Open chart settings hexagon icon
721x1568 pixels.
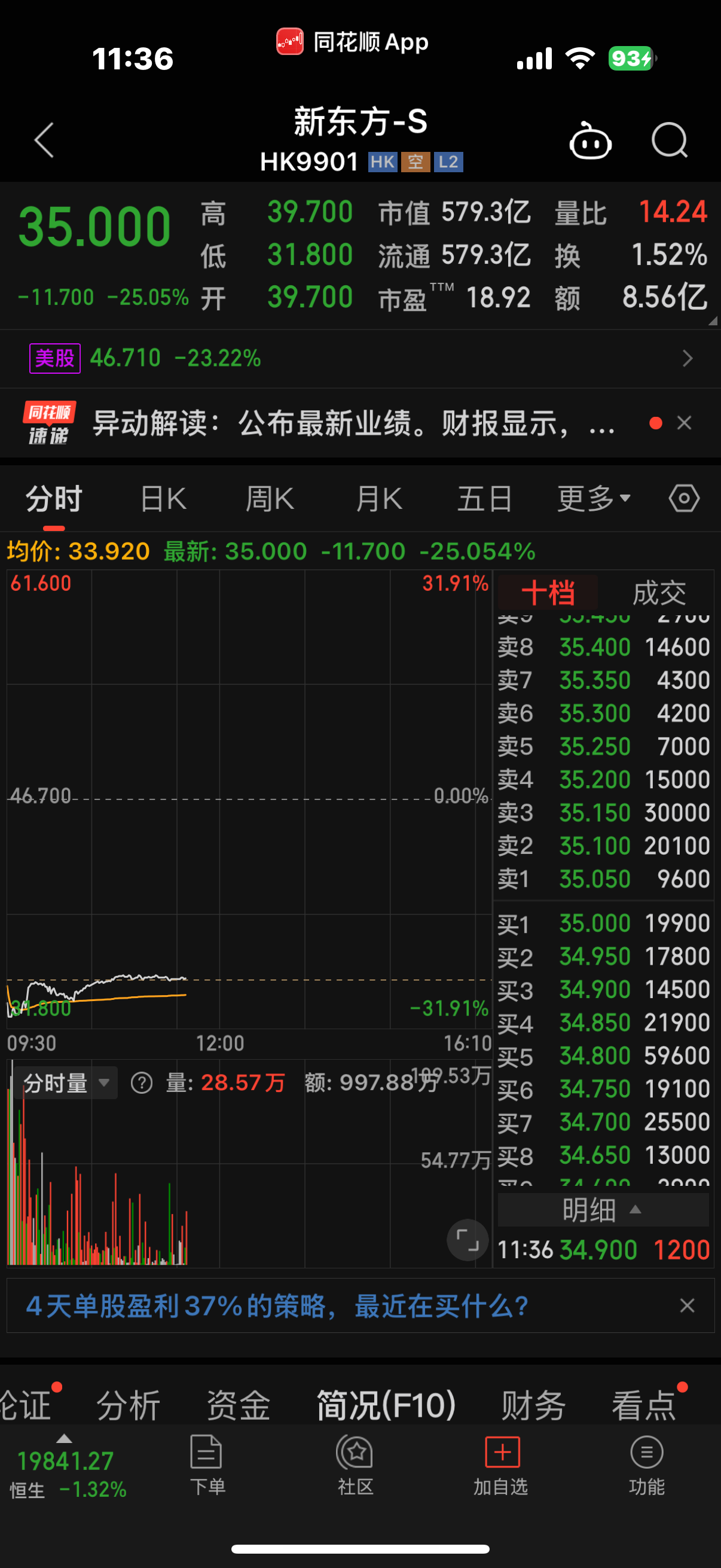coord(684,499)
